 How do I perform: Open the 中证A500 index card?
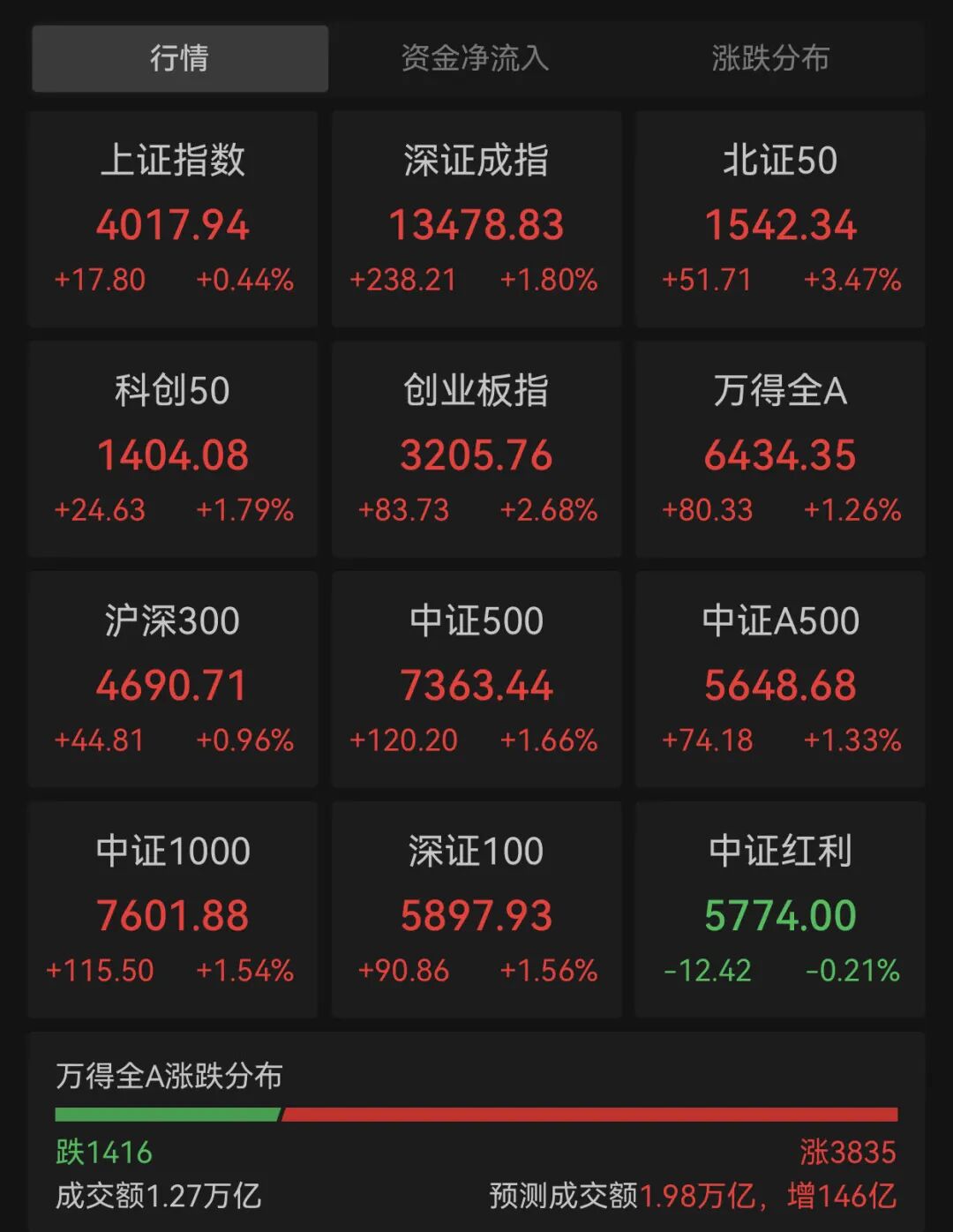pos(780,680)
